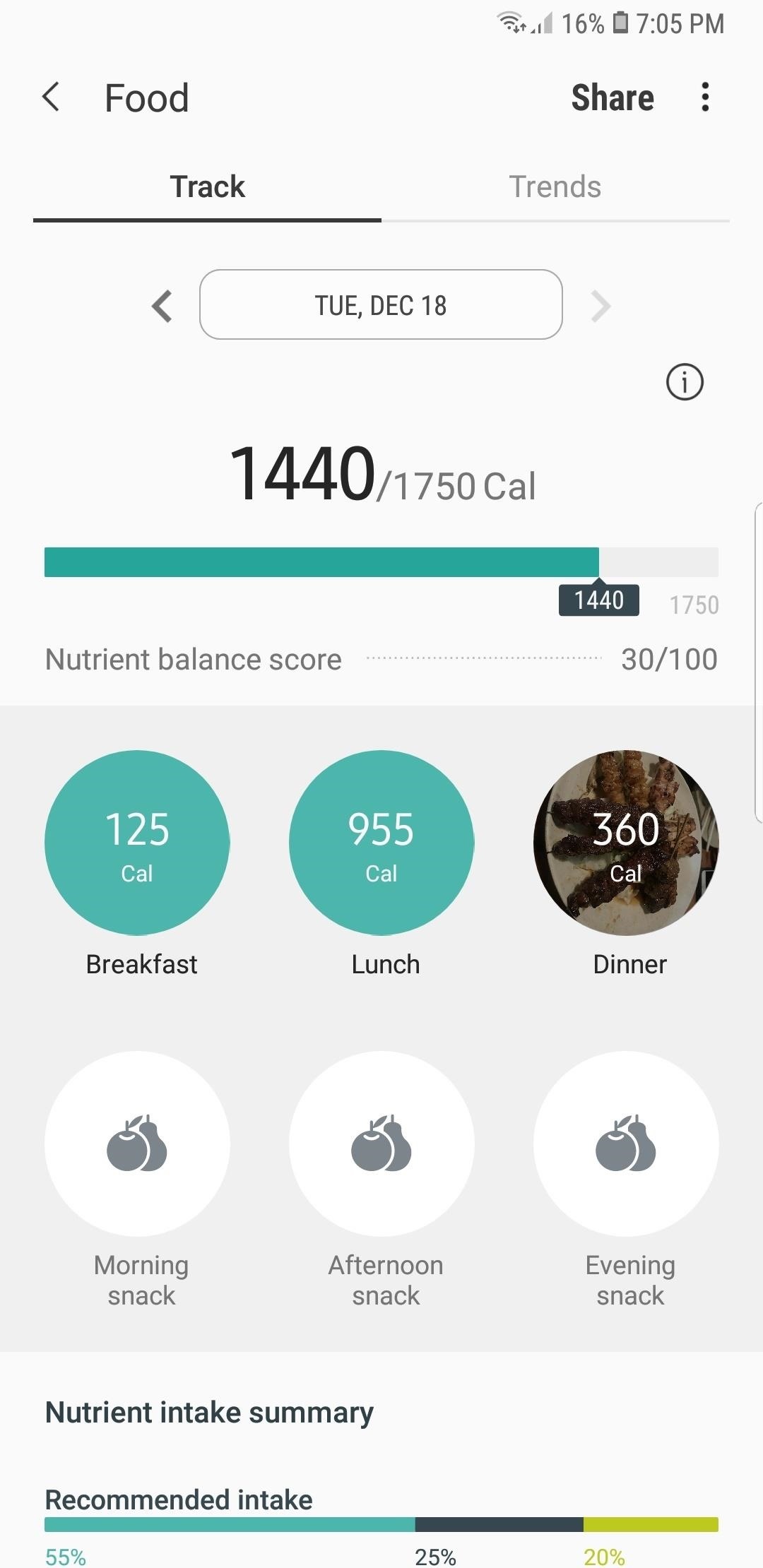Open the Breakfast meal entry showing 125 Cal
This screenshot has height=1568, width=763.
[x=138, y=841]
